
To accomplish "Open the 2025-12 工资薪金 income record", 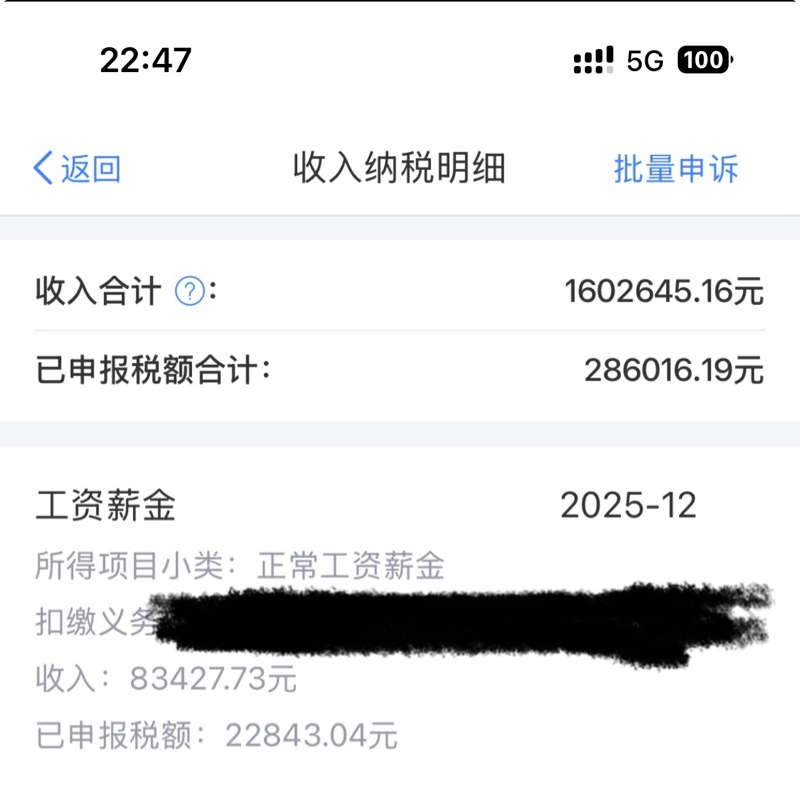I will [400, 620].
